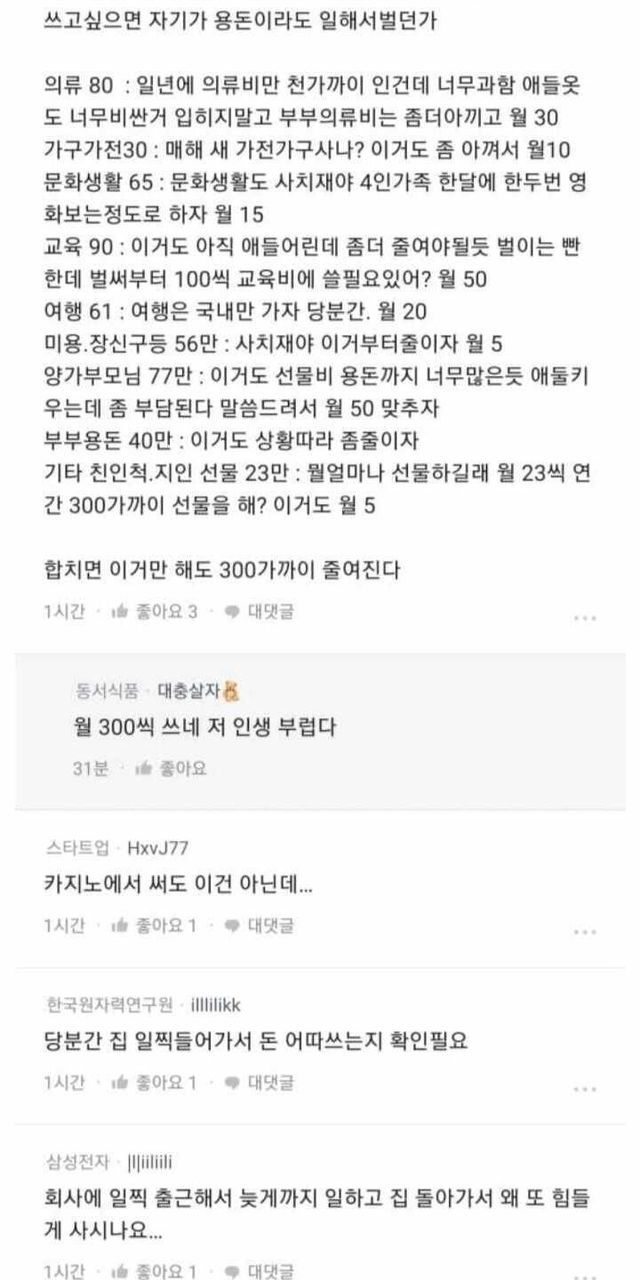Open overflow menu for the budget breakdown comment
This screenshot has height=1280, width=640.
tap(585, 618)
